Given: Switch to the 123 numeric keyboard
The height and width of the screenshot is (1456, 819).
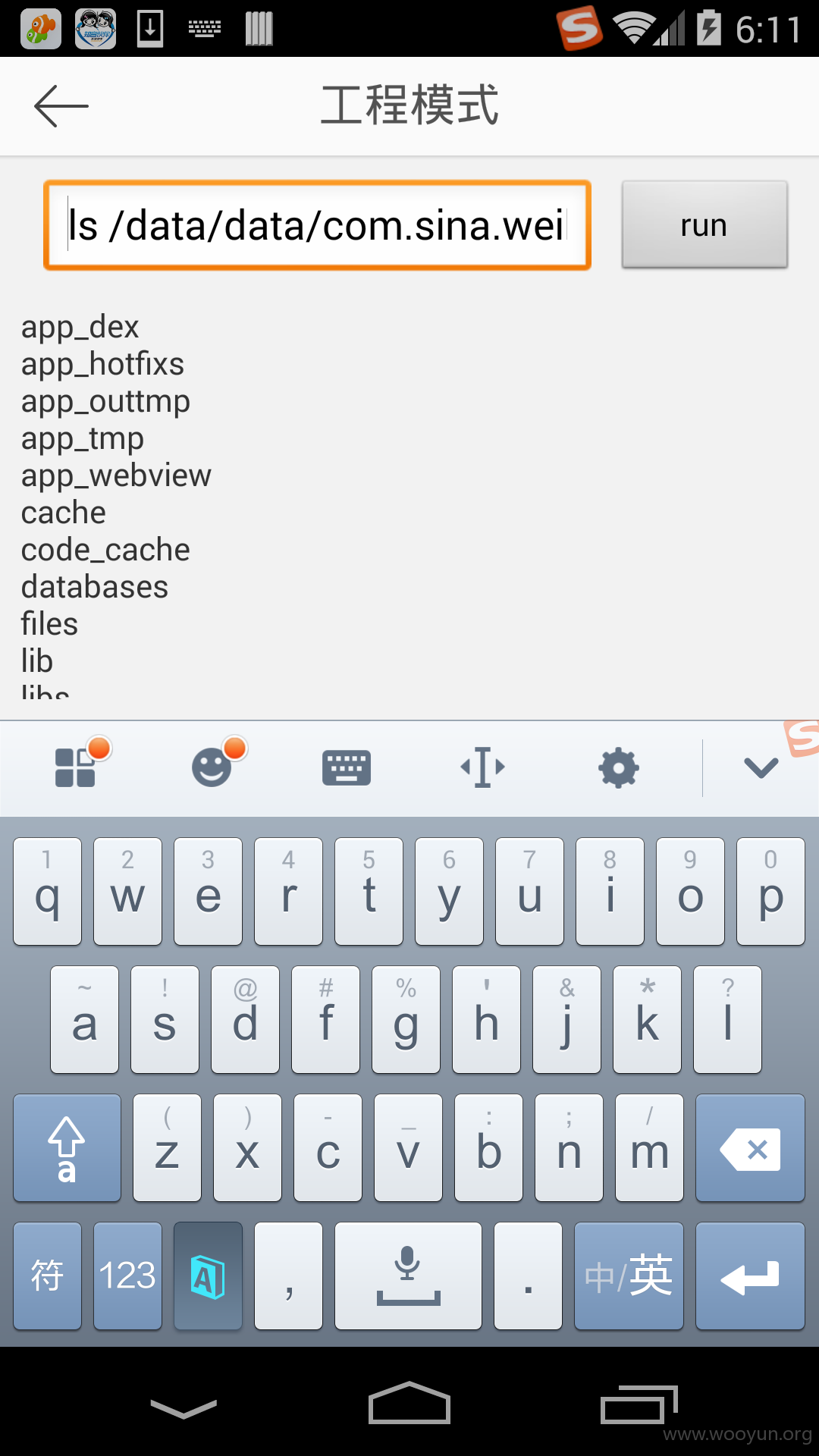Looking at the screenshot, I should (127, 1276).
